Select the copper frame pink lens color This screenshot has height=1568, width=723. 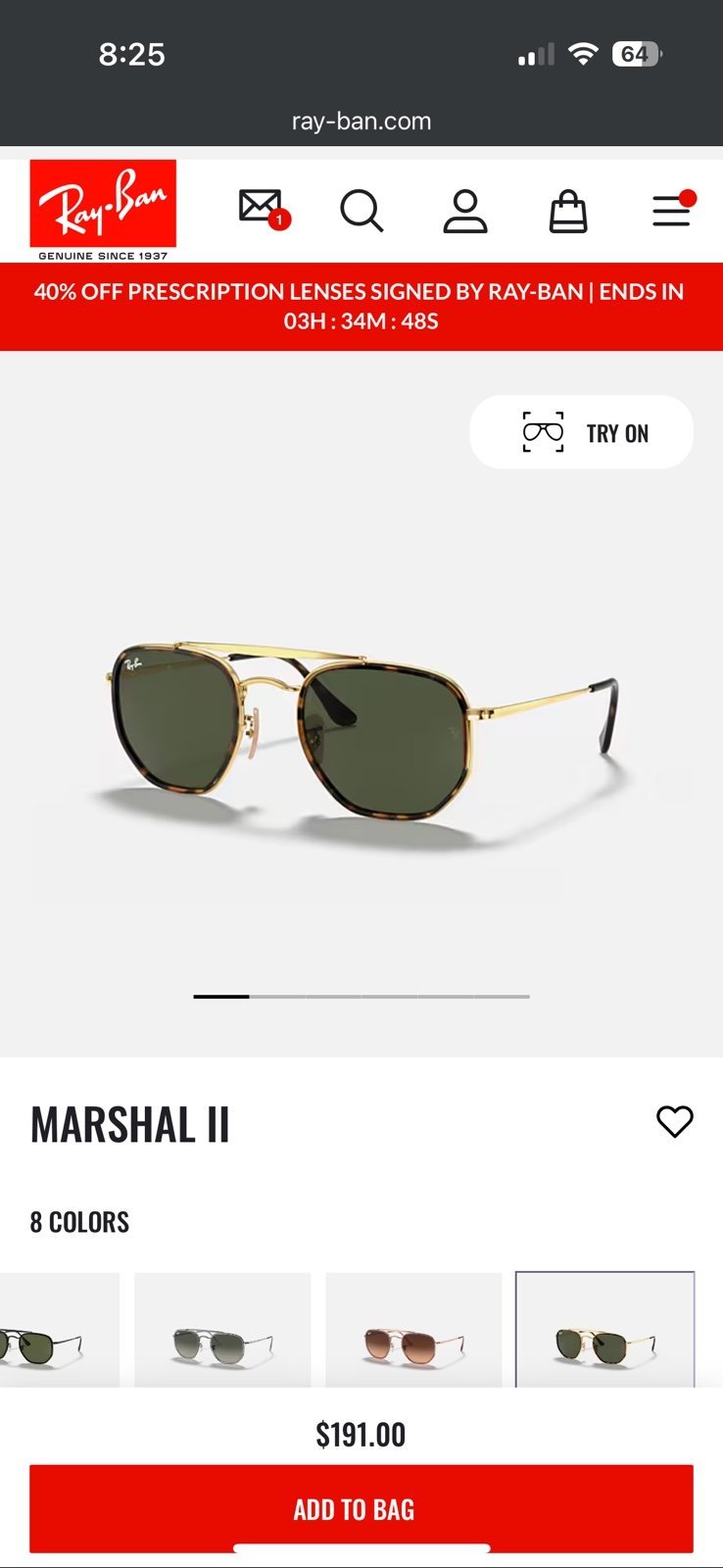tap(413, 1331)
